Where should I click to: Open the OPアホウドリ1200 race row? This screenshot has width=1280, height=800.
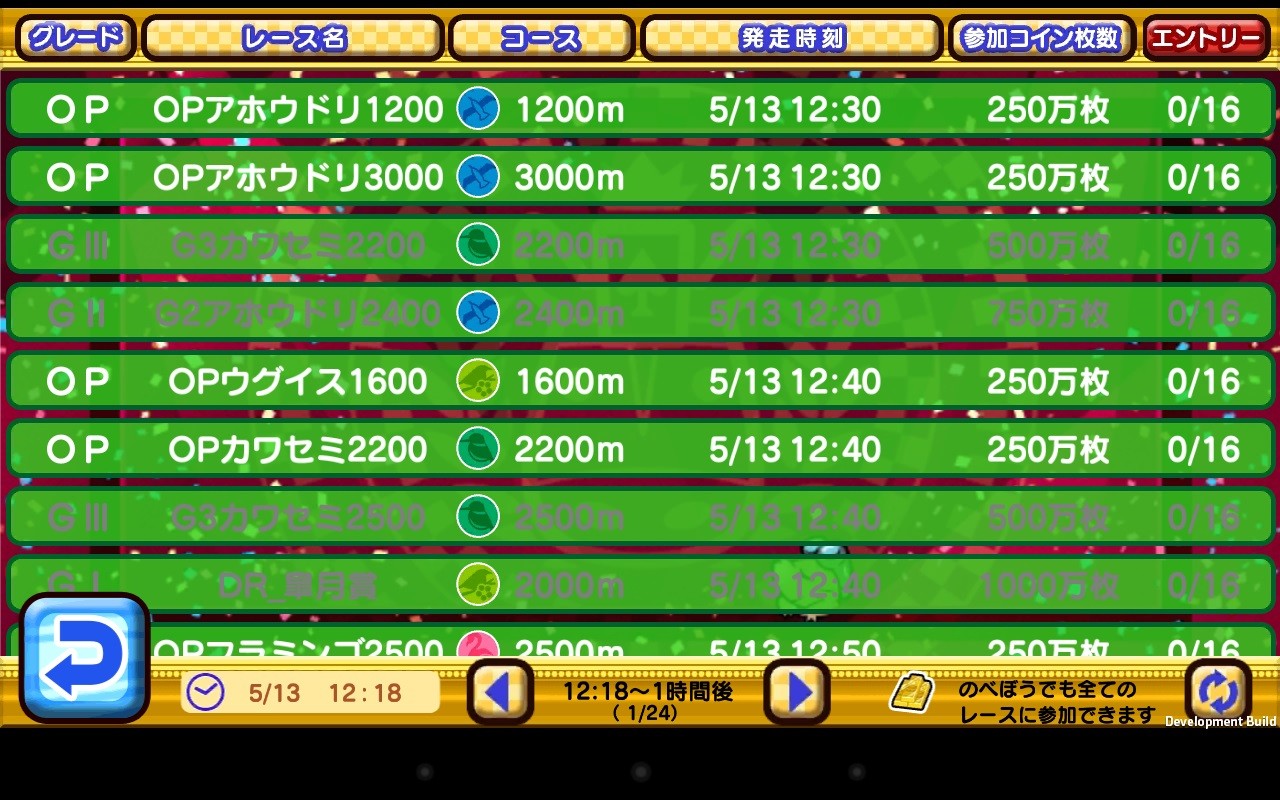[x=641, y=109]
